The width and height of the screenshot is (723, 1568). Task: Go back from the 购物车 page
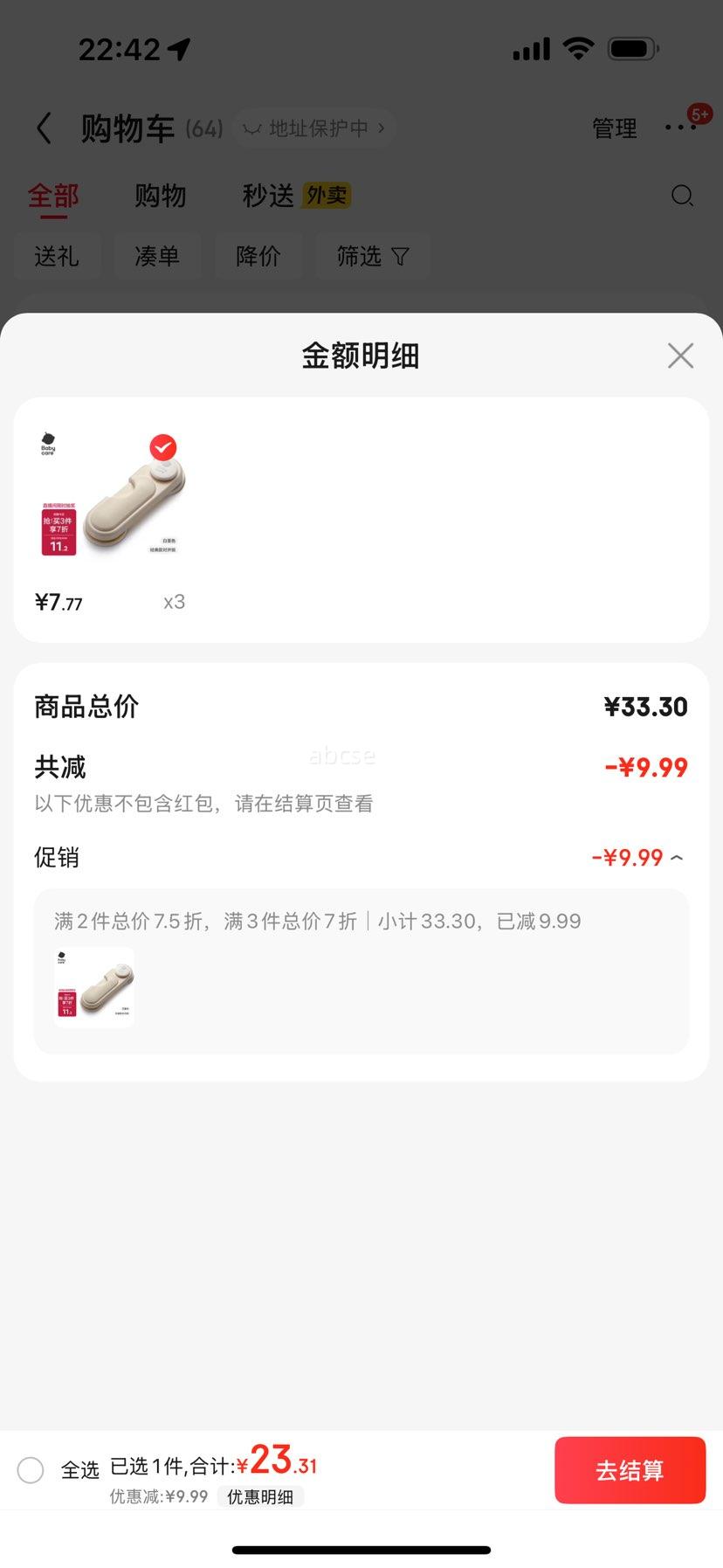click(44, 128)
